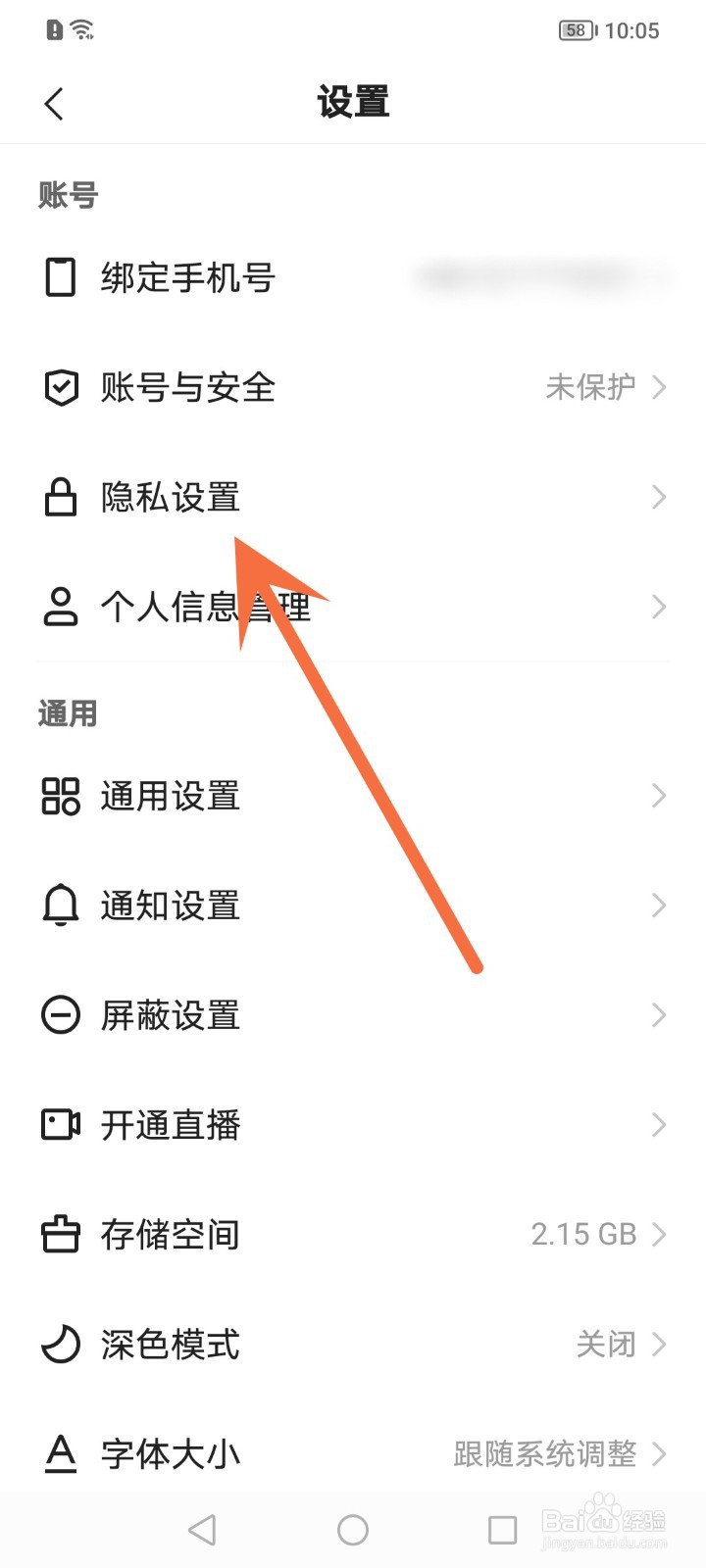Screen dimensions: 706x1568
Task: Select the shield icon for 账号与安全
Action: (61, 387)
